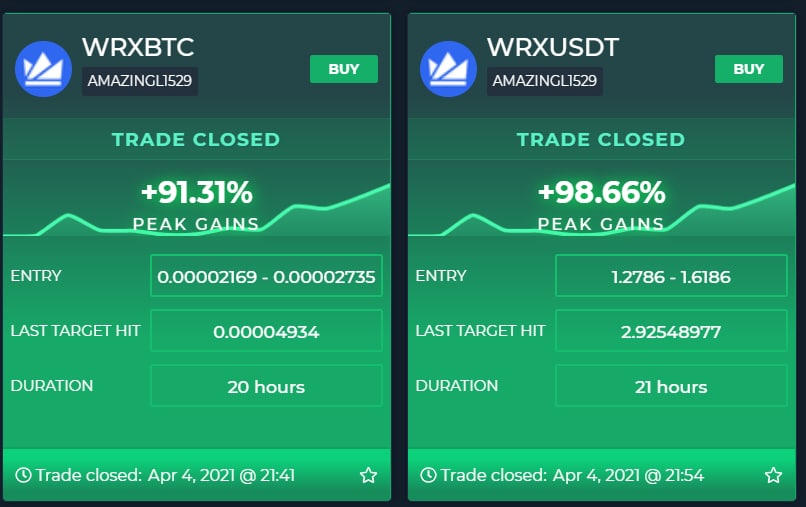This screenshot has width=806, height=507.
Task: Star the WRXBTC trade as favorite
Action: [x=368, y=475]
